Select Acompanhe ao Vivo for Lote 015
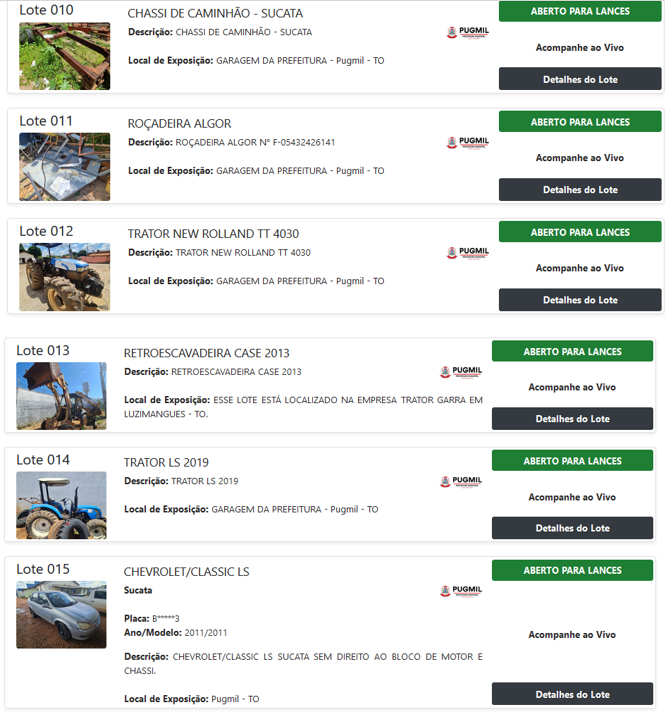665x717 pixels. coord(572,634)
